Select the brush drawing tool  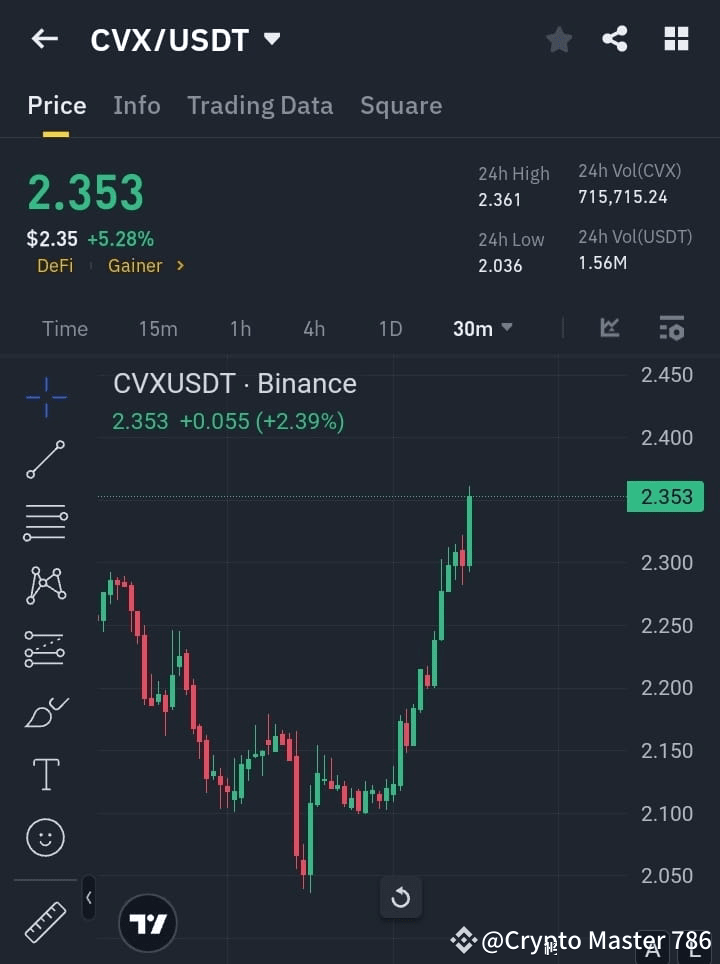tap(45, 712)
